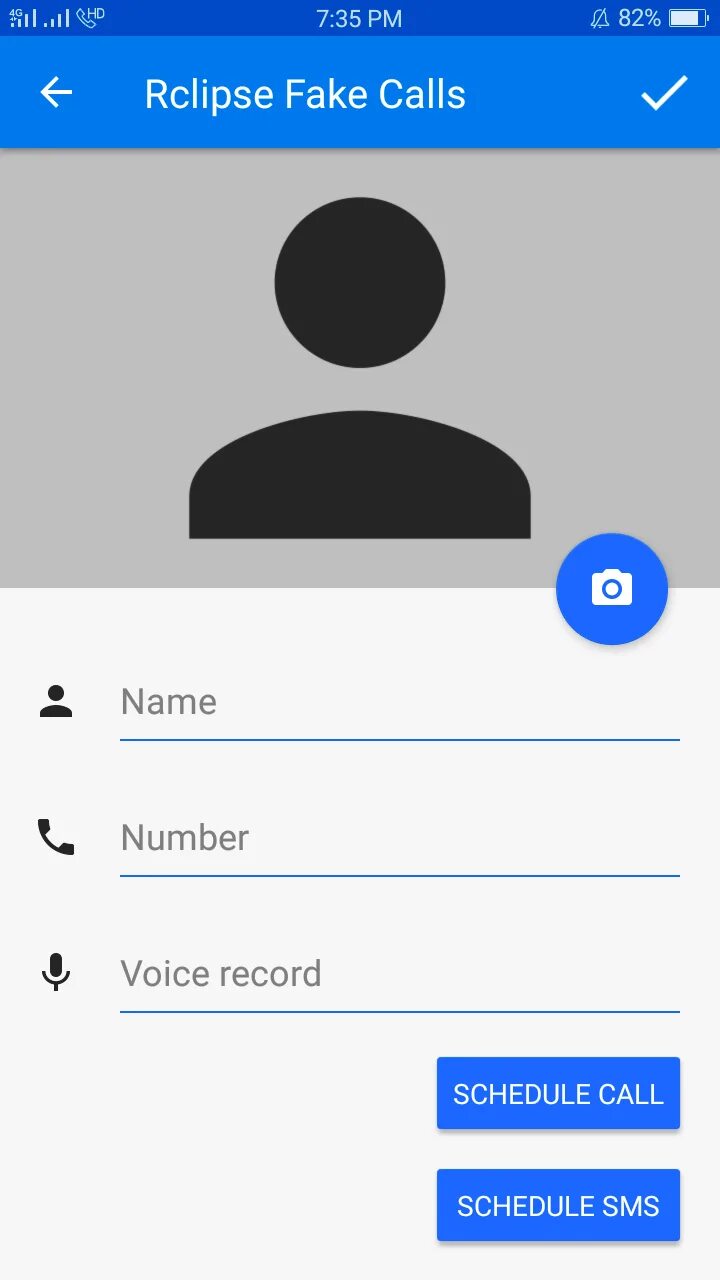Viewport: 720px width, 1280px height.
Task: Click the Voice record input field
Action: (399, 973)
